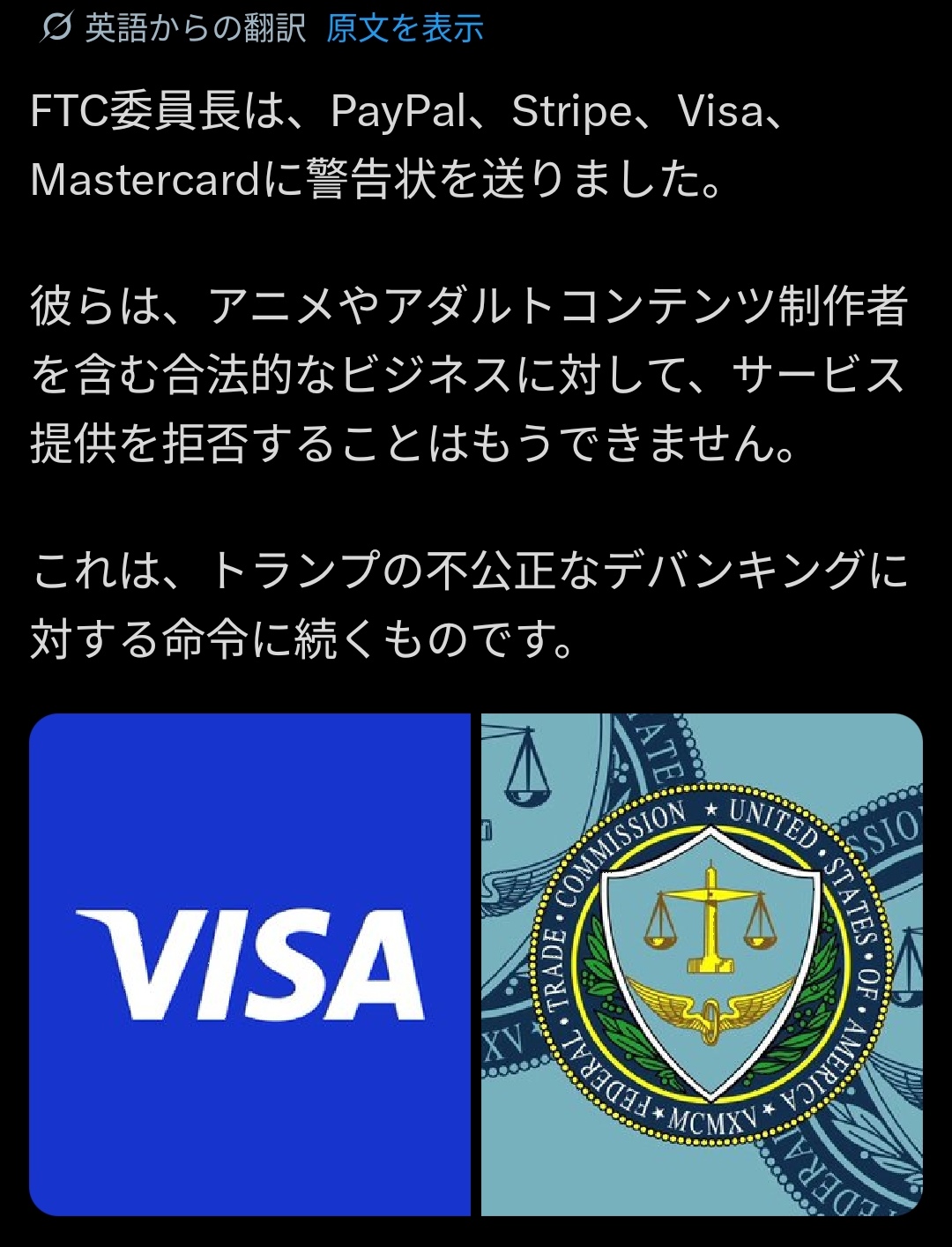
Task: Open the FTC seal image
Action: click(702, 964)
